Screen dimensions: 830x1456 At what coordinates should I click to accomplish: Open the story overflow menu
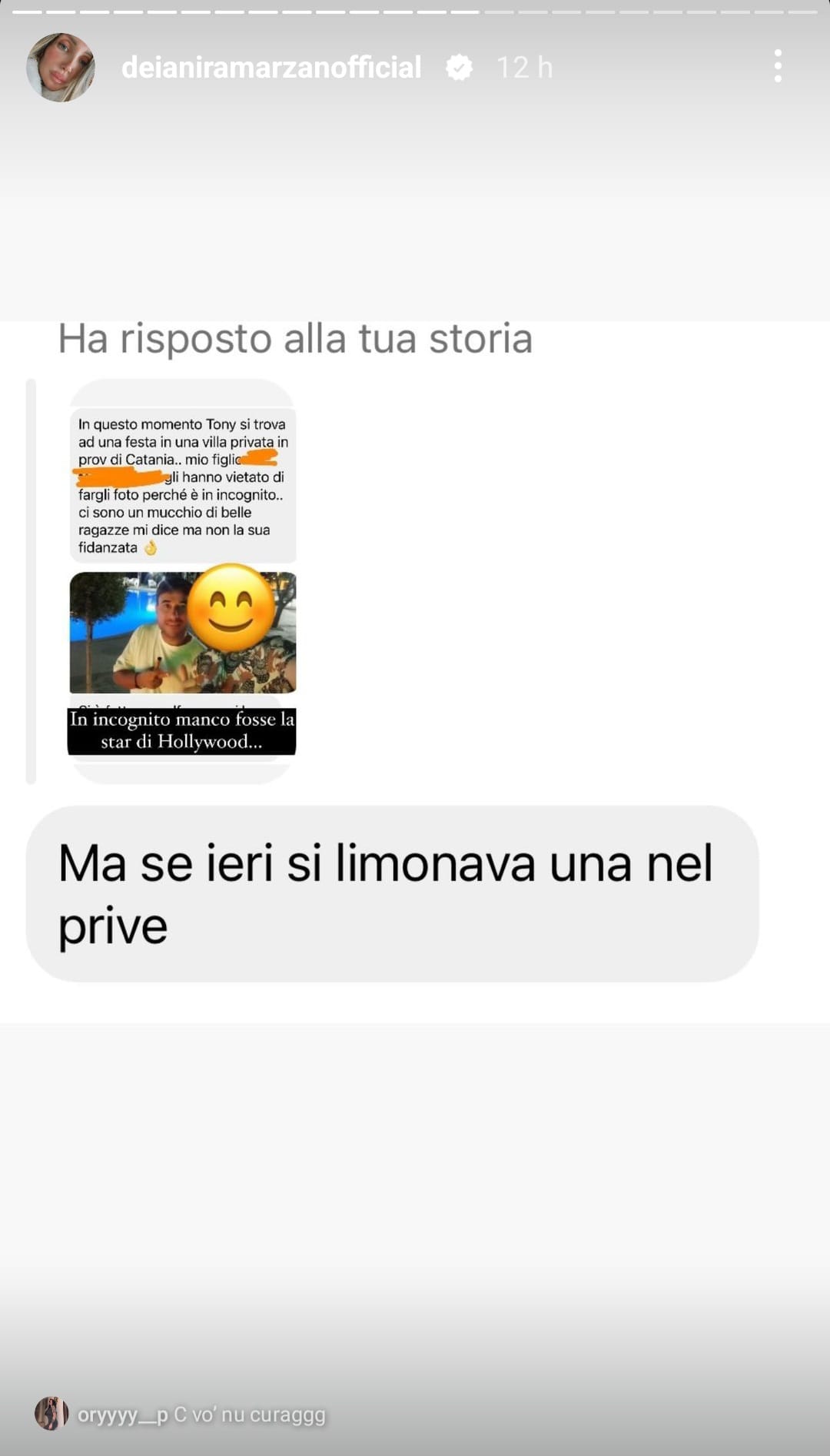(778, 67)
